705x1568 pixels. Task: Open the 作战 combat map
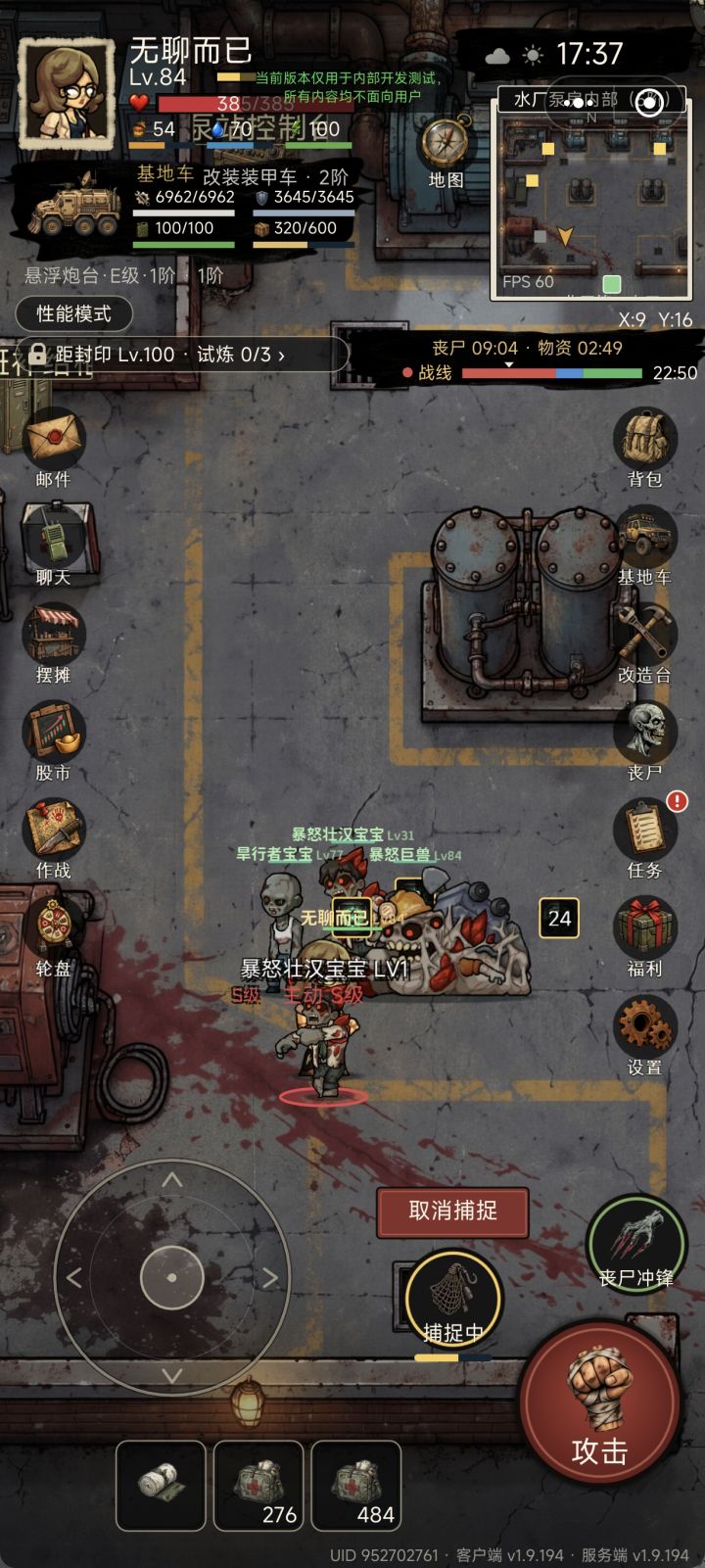point(54,831)
